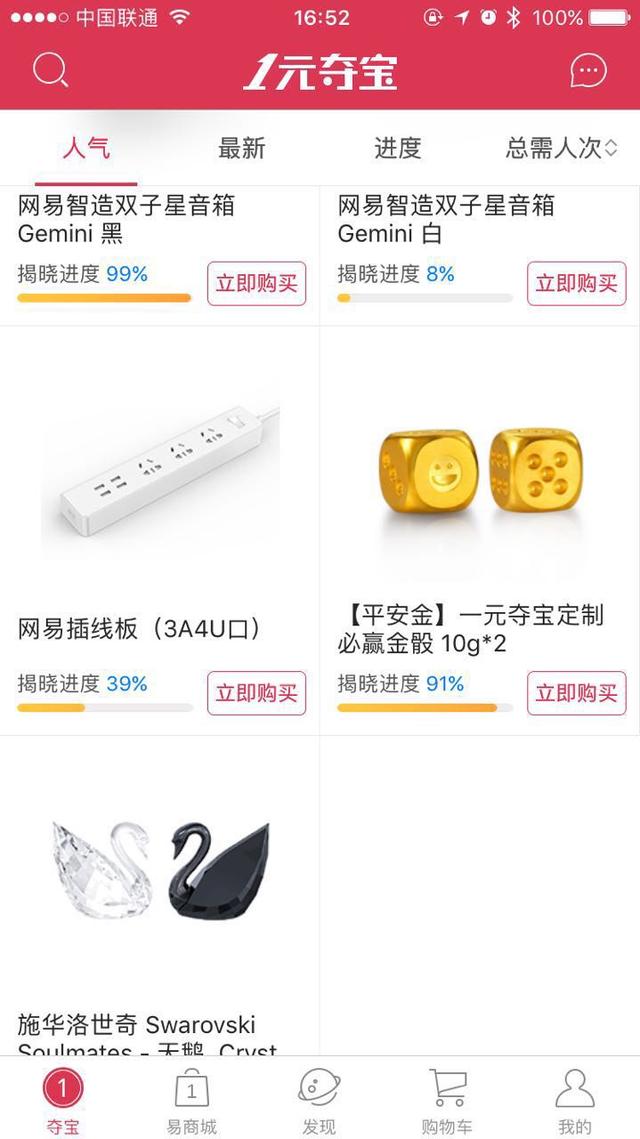Sort by 总需人次
Image resolution: width=640 pixels, height=1139 pixels.
561,149
